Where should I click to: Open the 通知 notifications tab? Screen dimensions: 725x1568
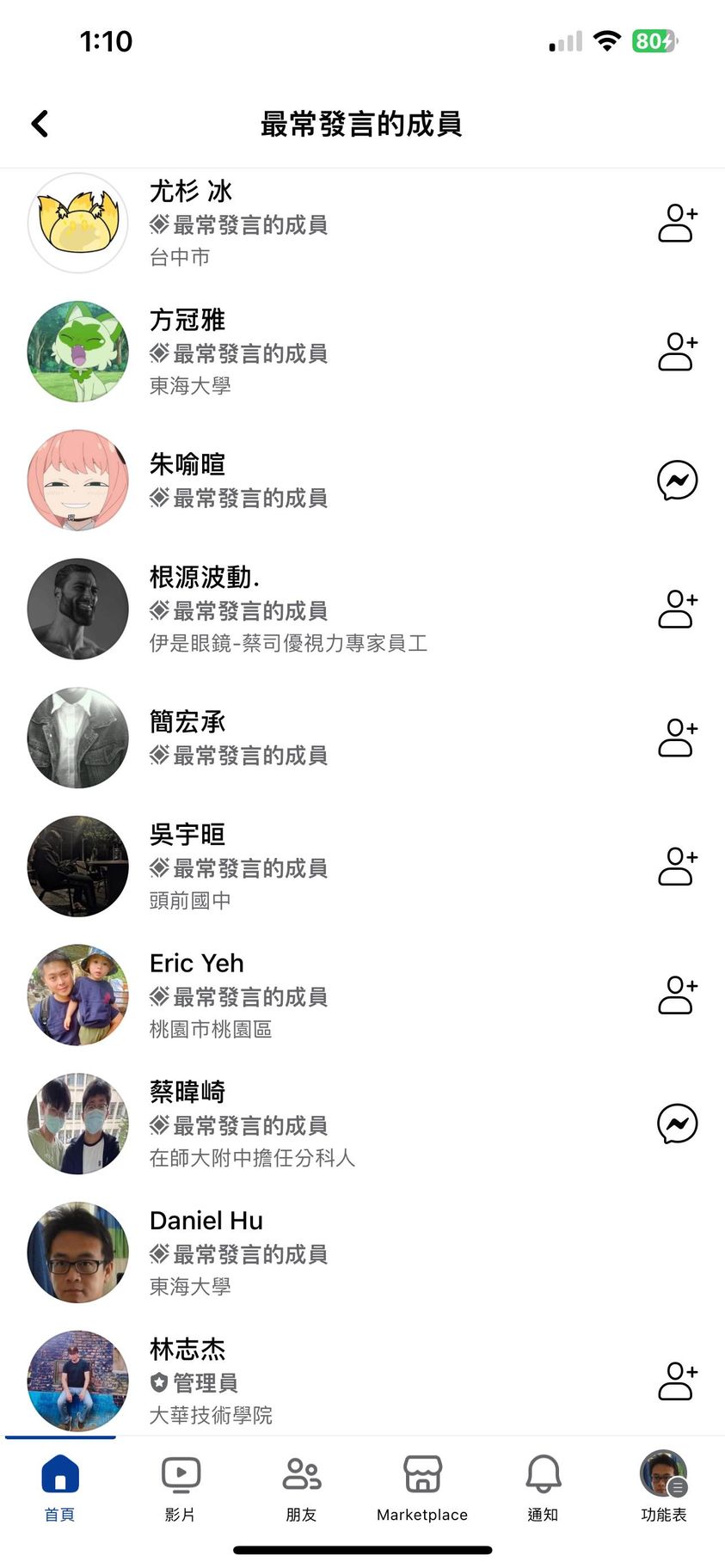tap(543, 1487)
